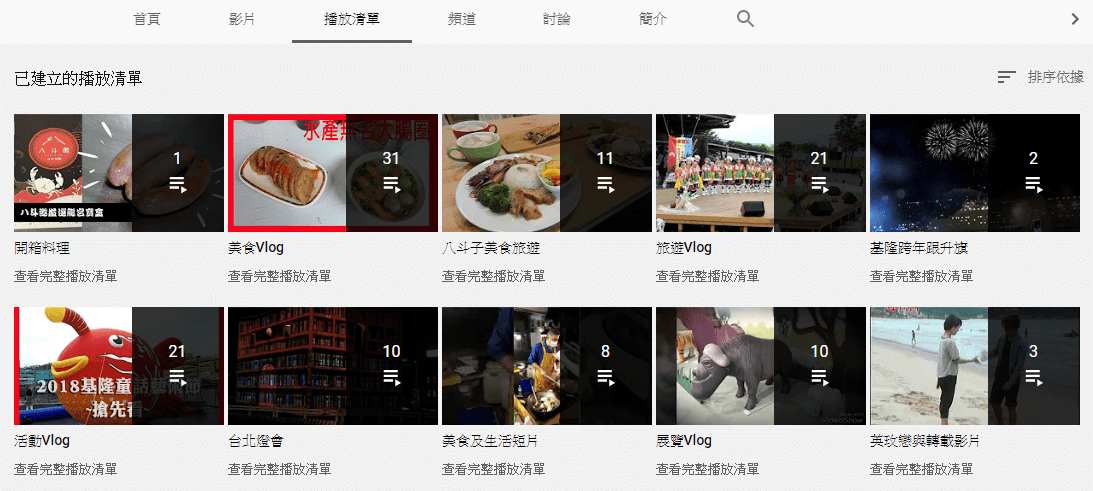Open the 活動Vlog playlist thumbnail
This screenshot has height=491, width=1093.
click(x=119, y=366)
